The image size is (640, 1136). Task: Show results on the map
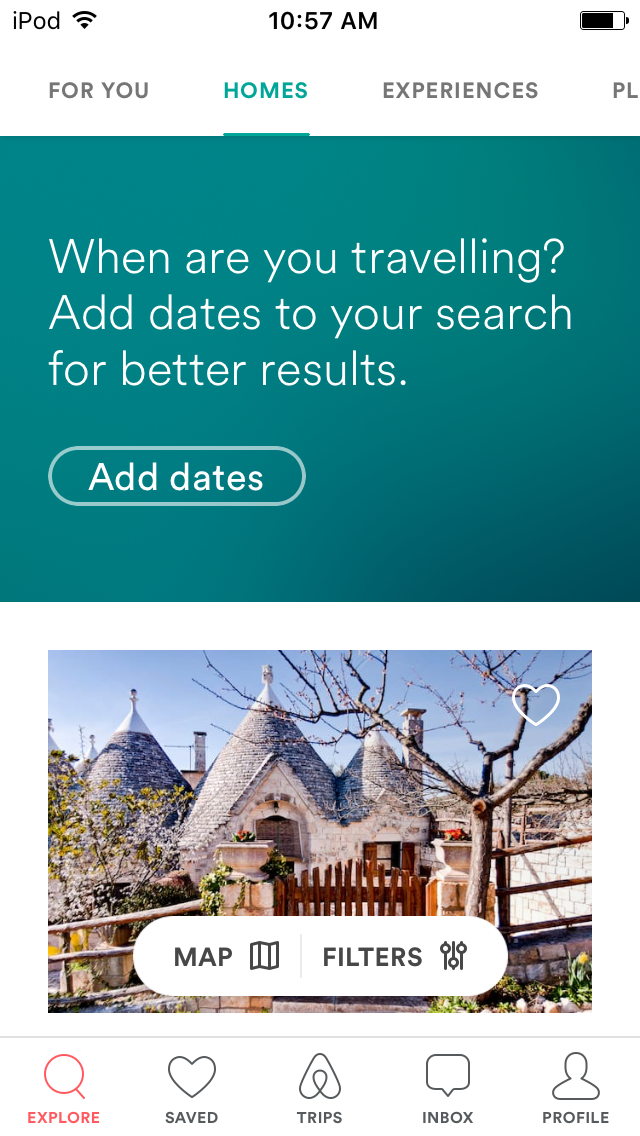(x=225, y=956)
